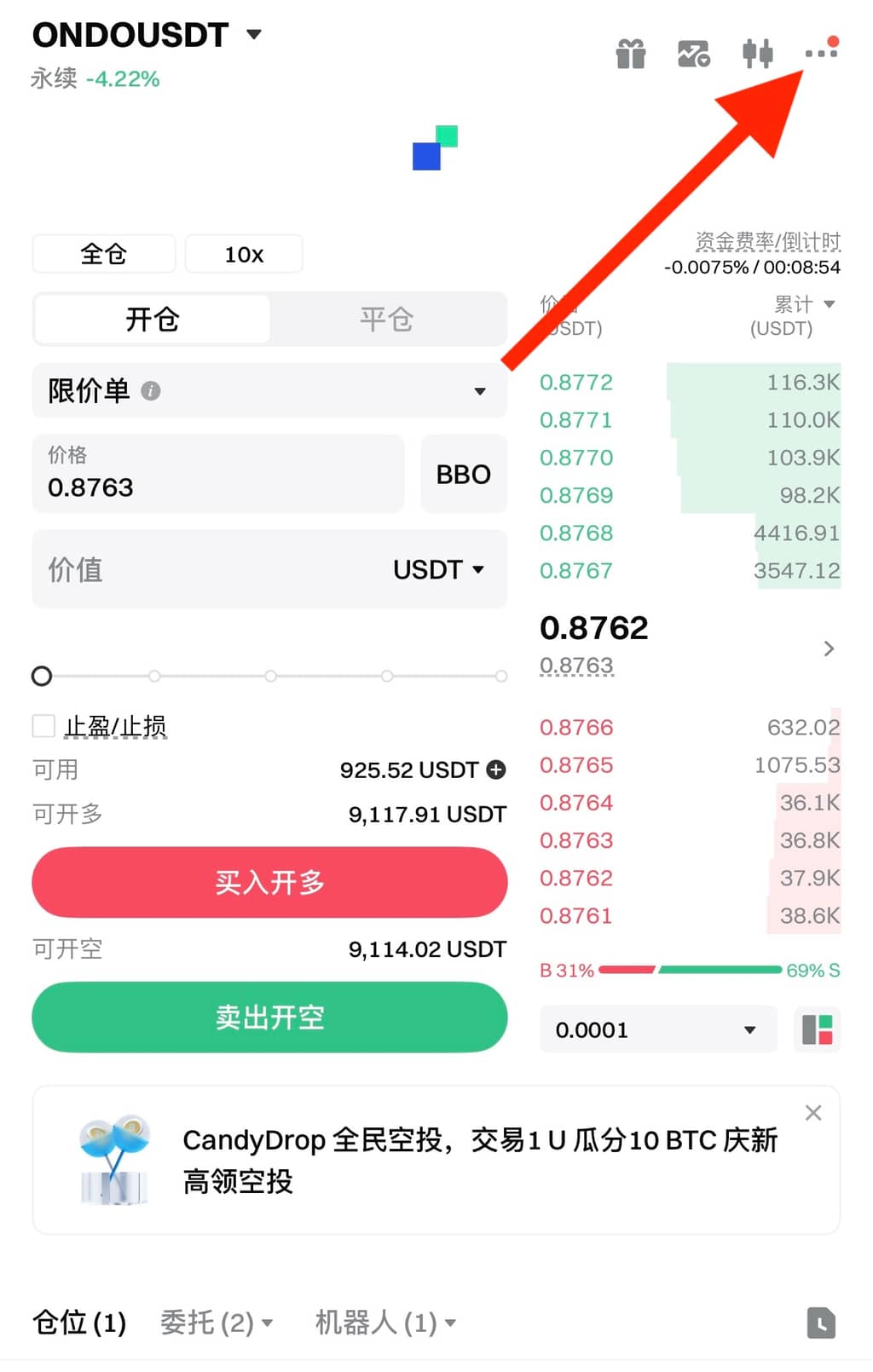Change the order book layout icon
Screen dimensions: 873x1372
pyautogui.click(x=817, y=1029)
